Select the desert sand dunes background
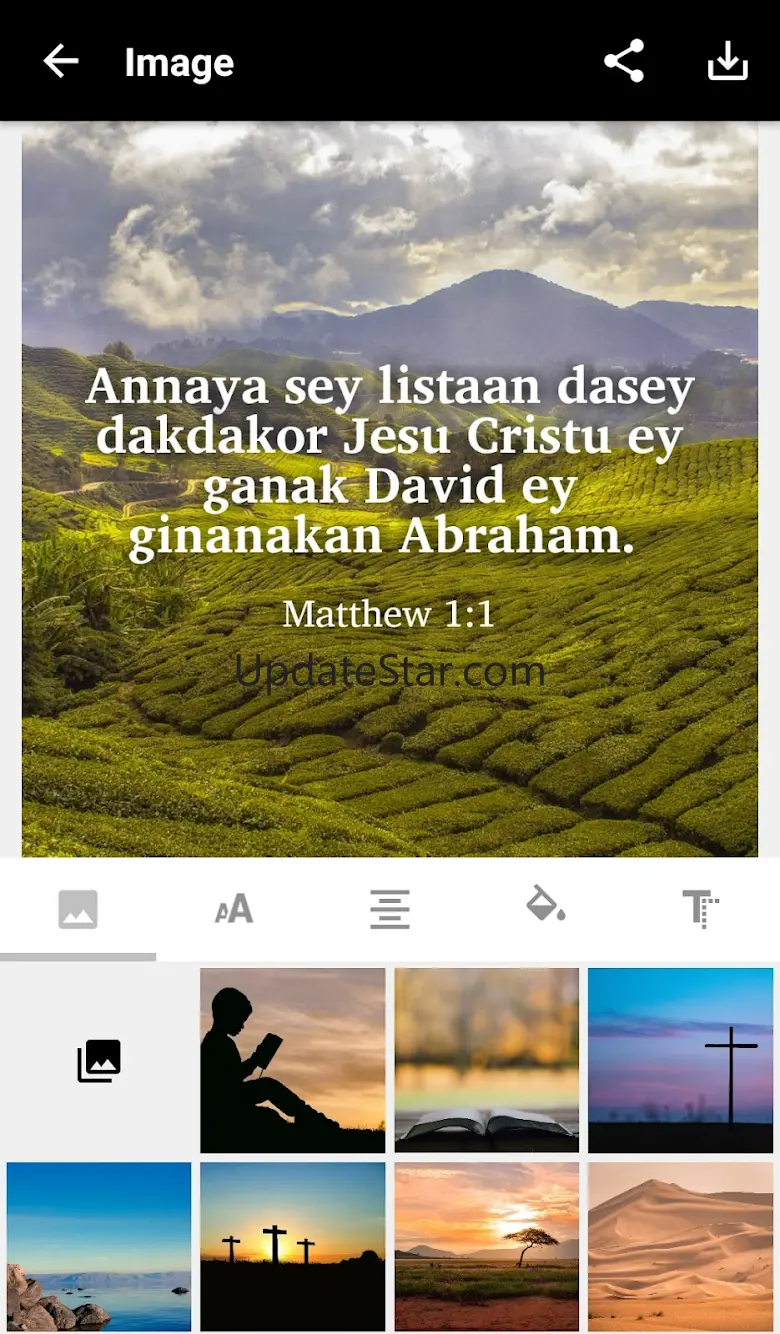The width and height of the screenshot is (780, 1334). [680, 1246]
